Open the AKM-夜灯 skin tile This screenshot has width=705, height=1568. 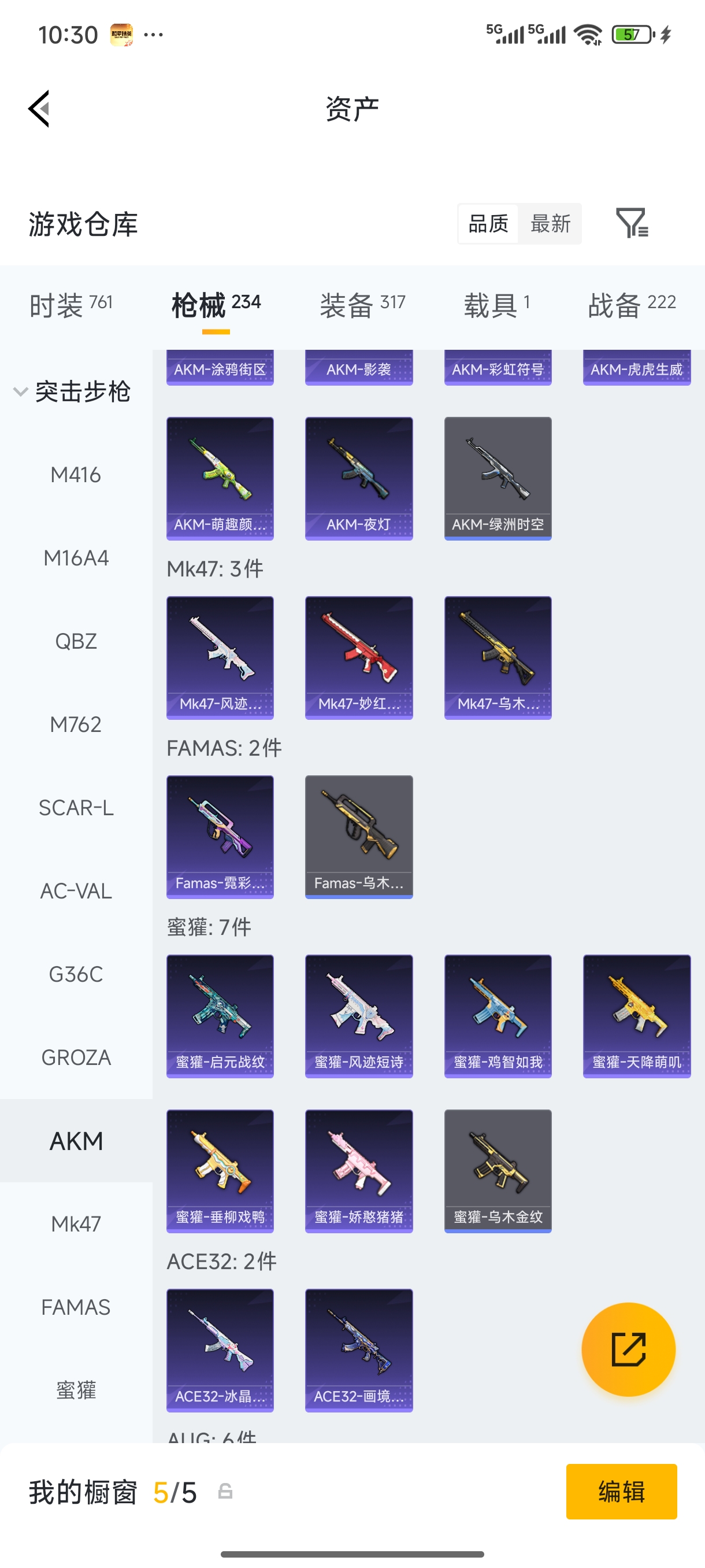click(358, 478)
